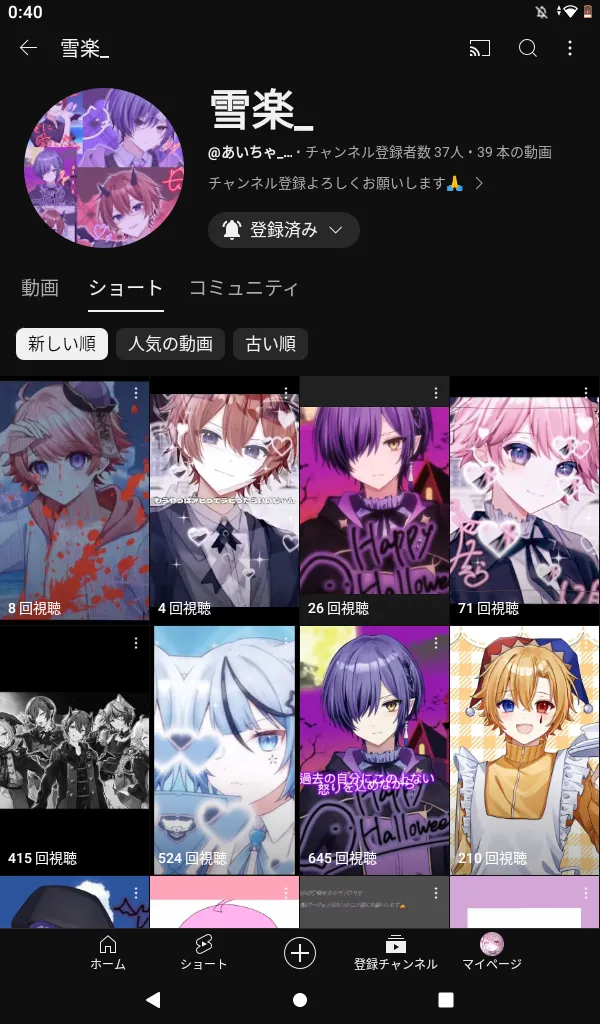Open the 登録チャンネル tab
This screenshot has width=600, height=1024.
(x=396, y=953)
